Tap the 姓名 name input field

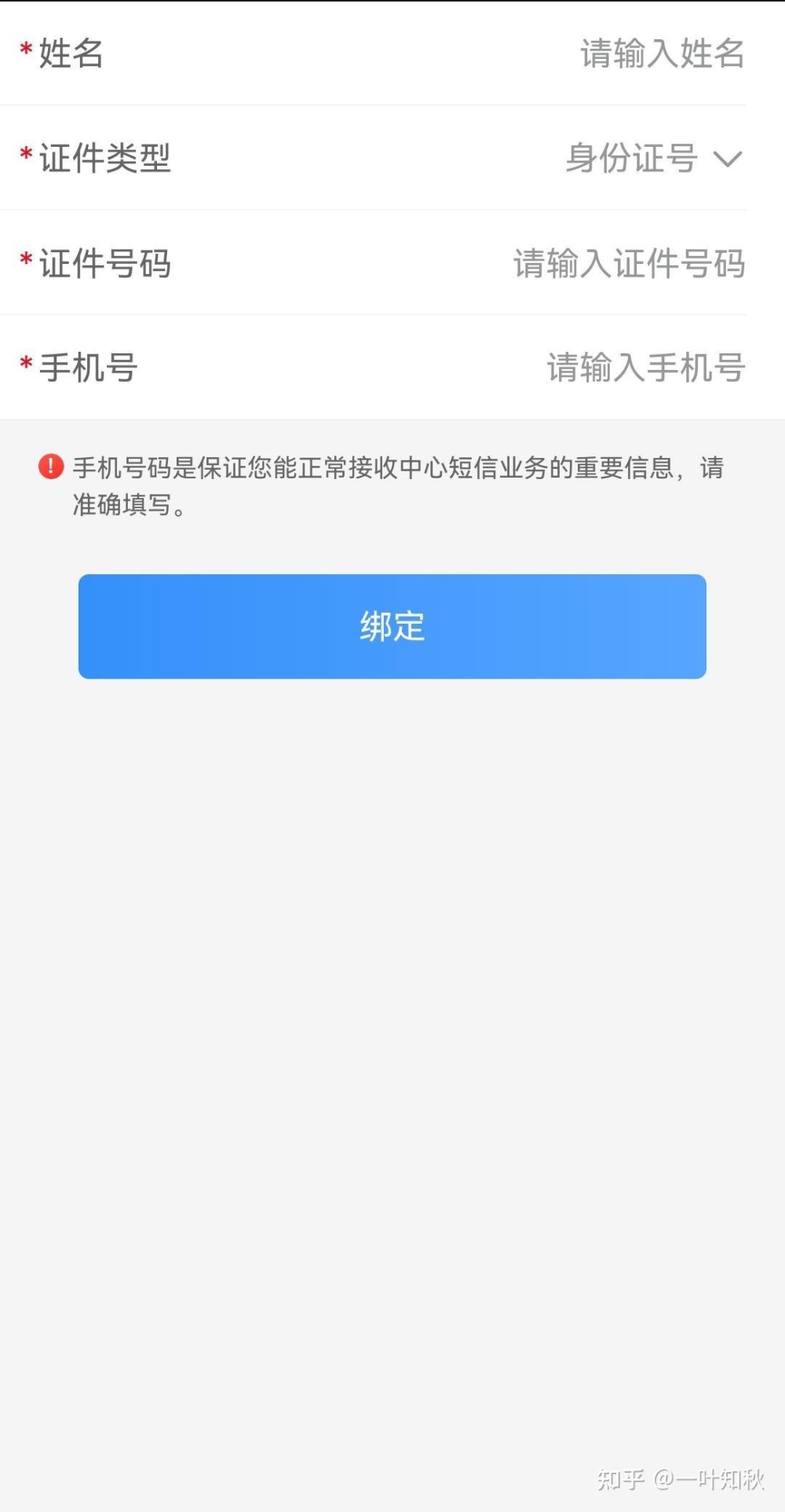point(392,53)
